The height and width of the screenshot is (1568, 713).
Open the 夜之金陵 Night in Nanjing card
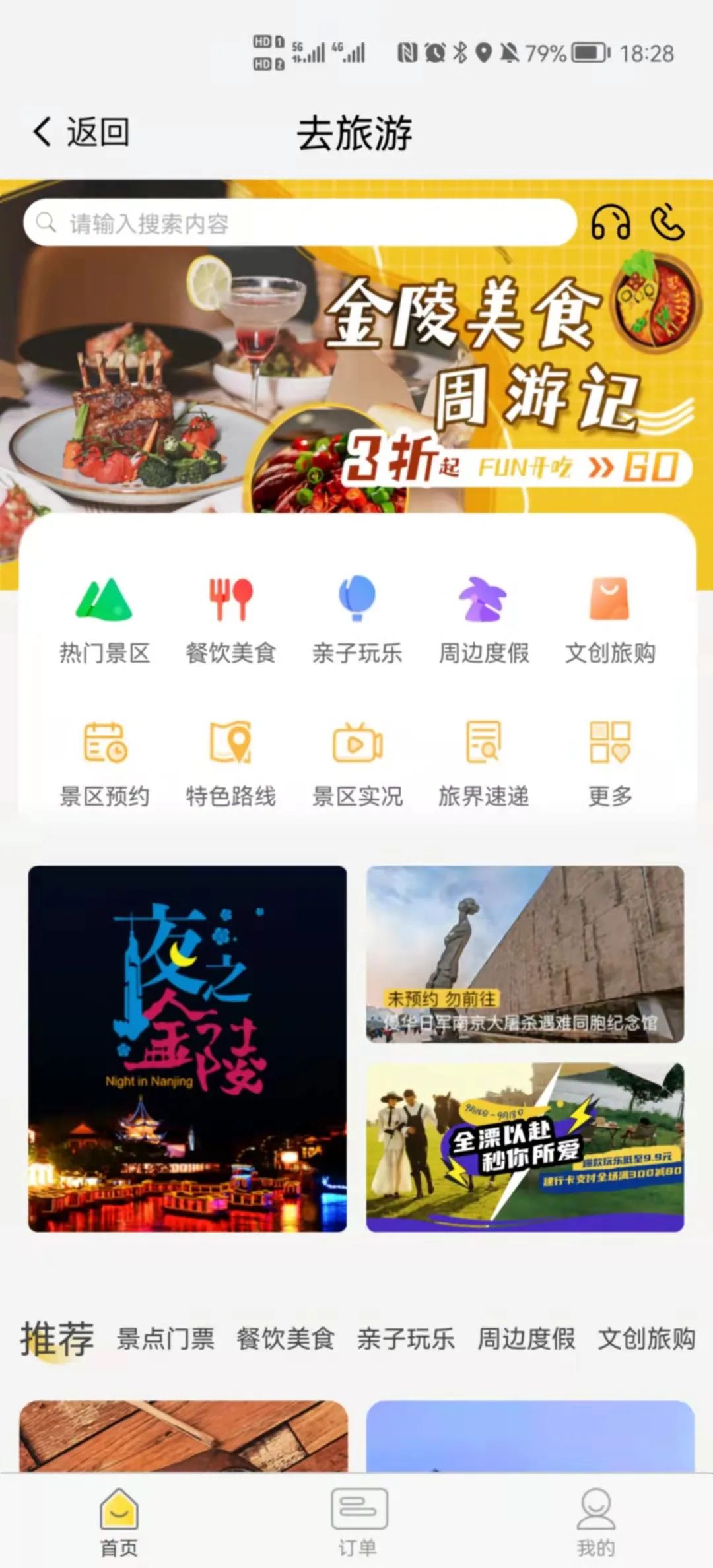pyautogui.click(x=187, y=1049)
